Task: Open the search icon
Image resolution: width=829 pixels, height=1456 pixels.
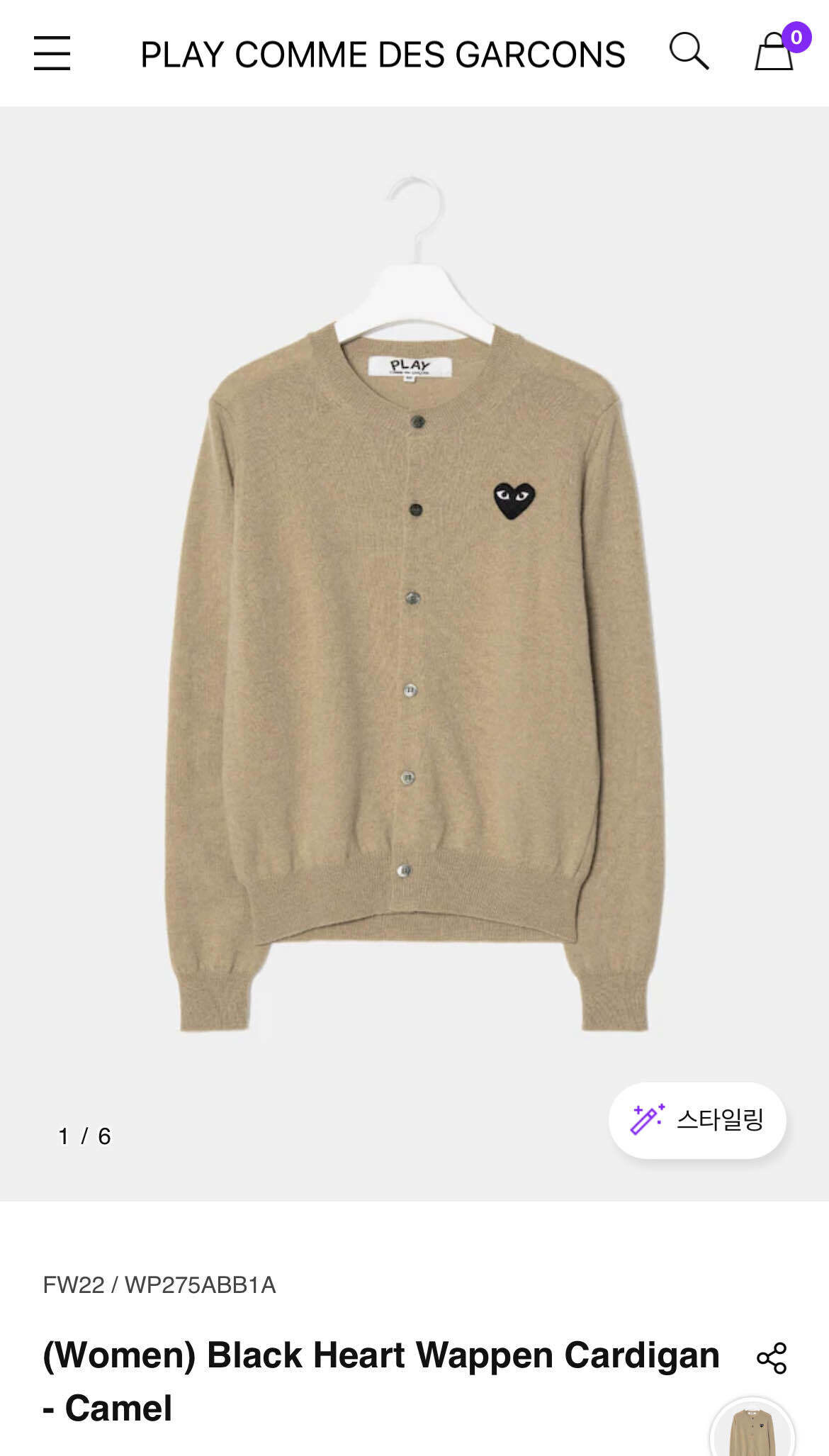Action: (689, 52)
